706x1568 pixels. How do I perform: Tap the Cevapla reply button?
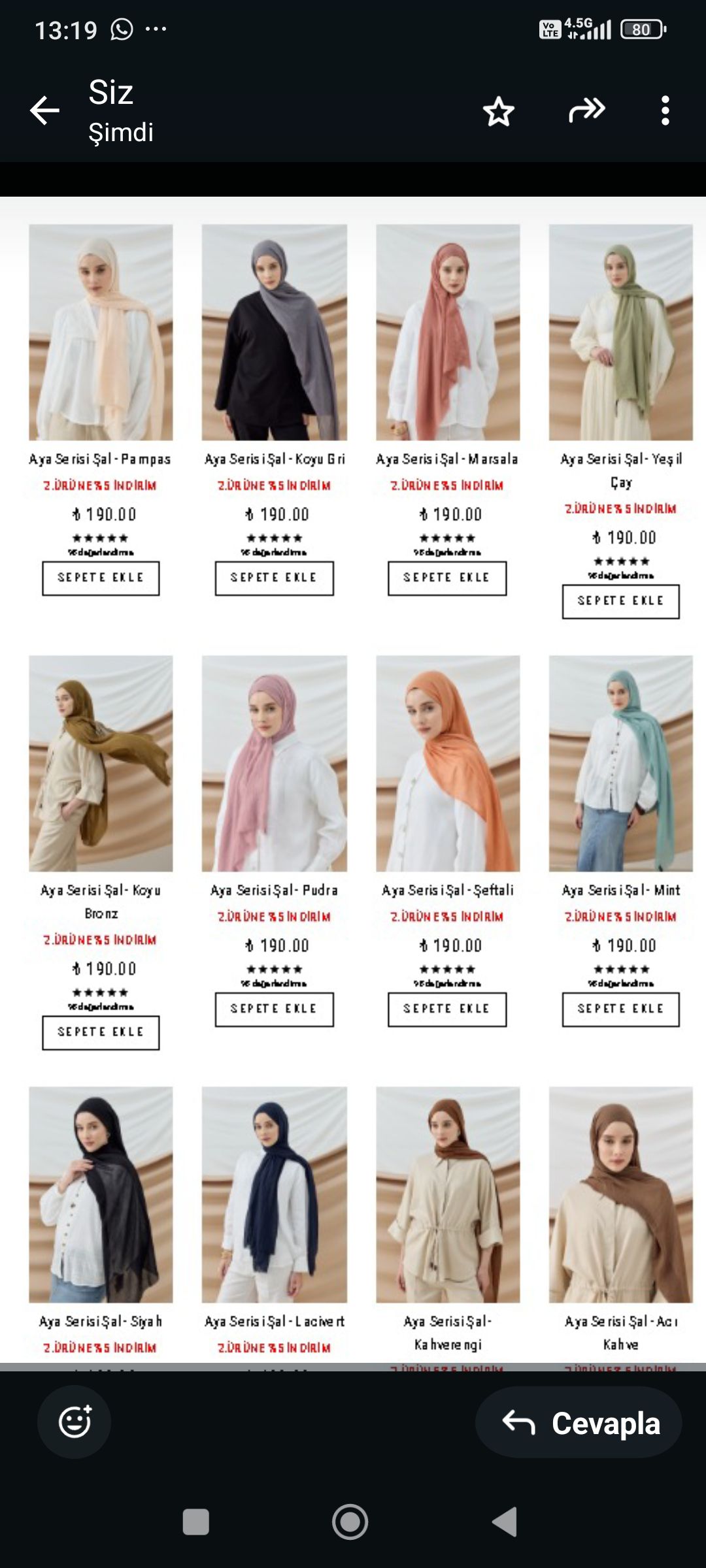pyautogui.click(x=579, y=1422)
